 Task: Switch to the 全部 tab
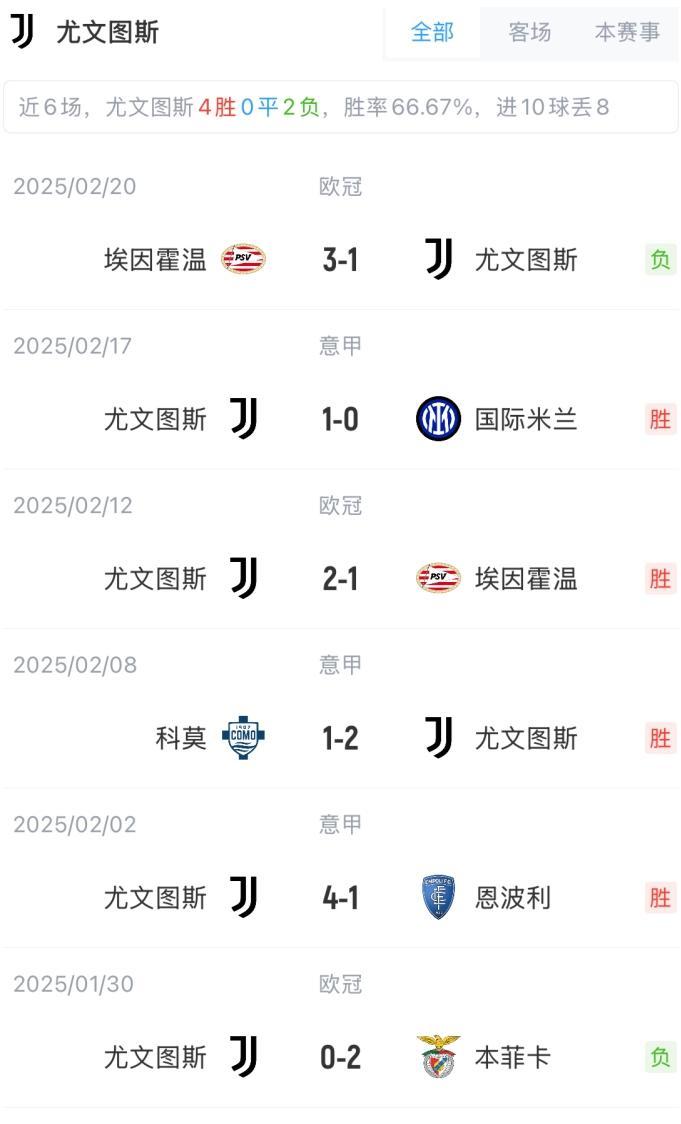(432, 32)
